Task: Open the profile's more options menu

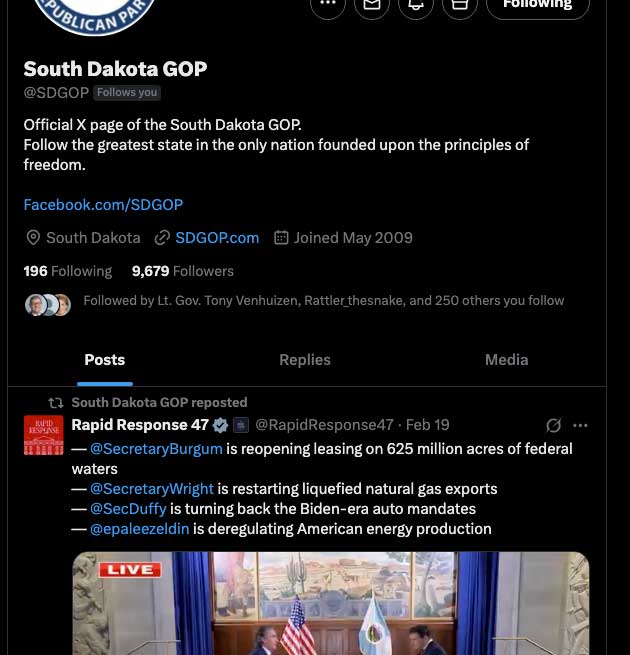Action: (328, 4)
